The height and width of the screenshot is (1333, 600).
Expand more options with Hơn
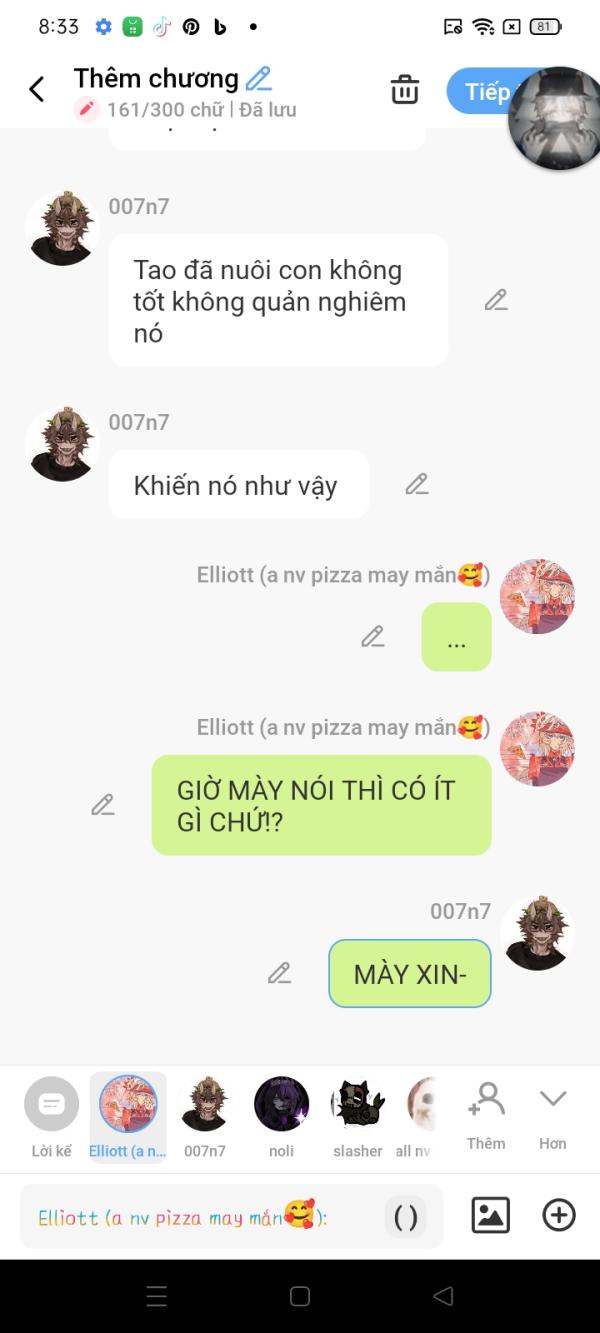pyautogui.click(x=553, y=1115)
